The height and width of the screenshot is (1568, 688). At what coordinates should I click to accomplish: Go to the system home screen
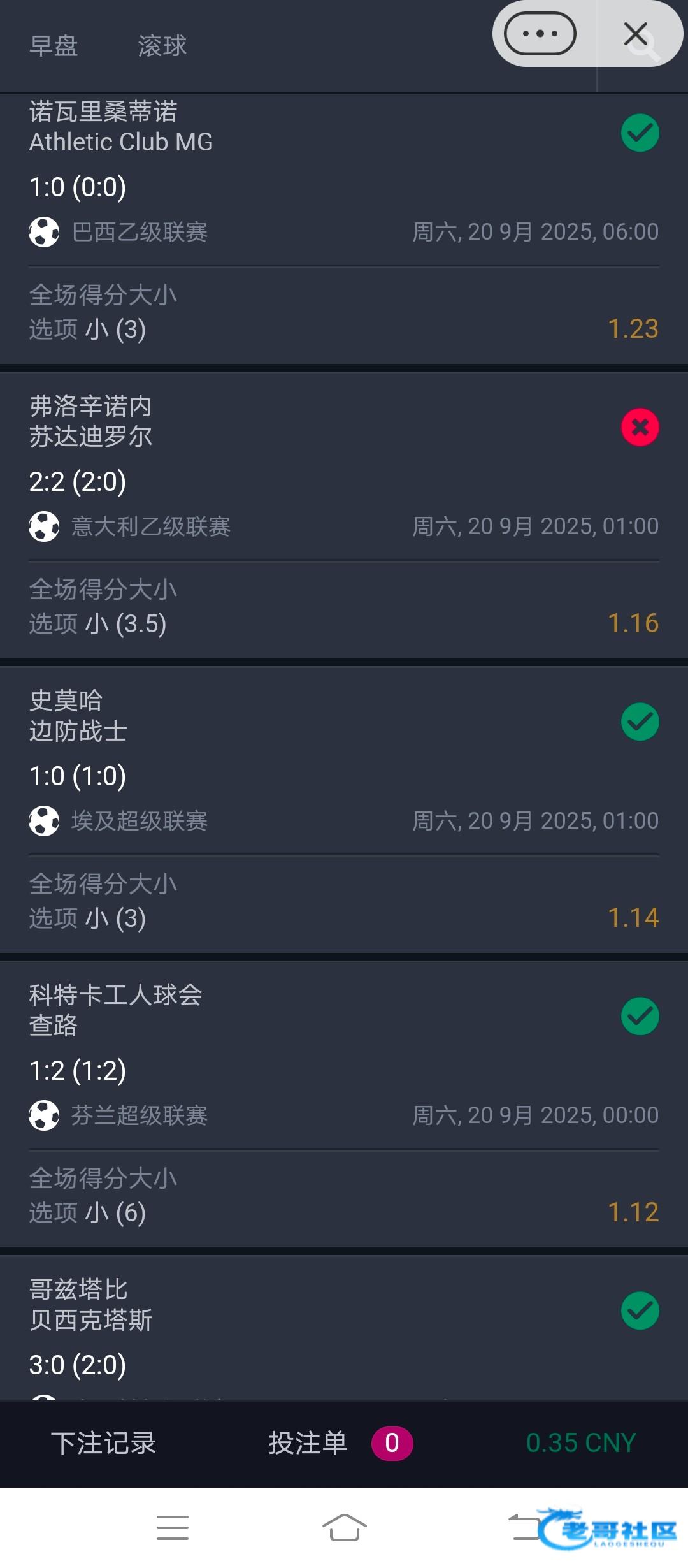[344, 1527]
